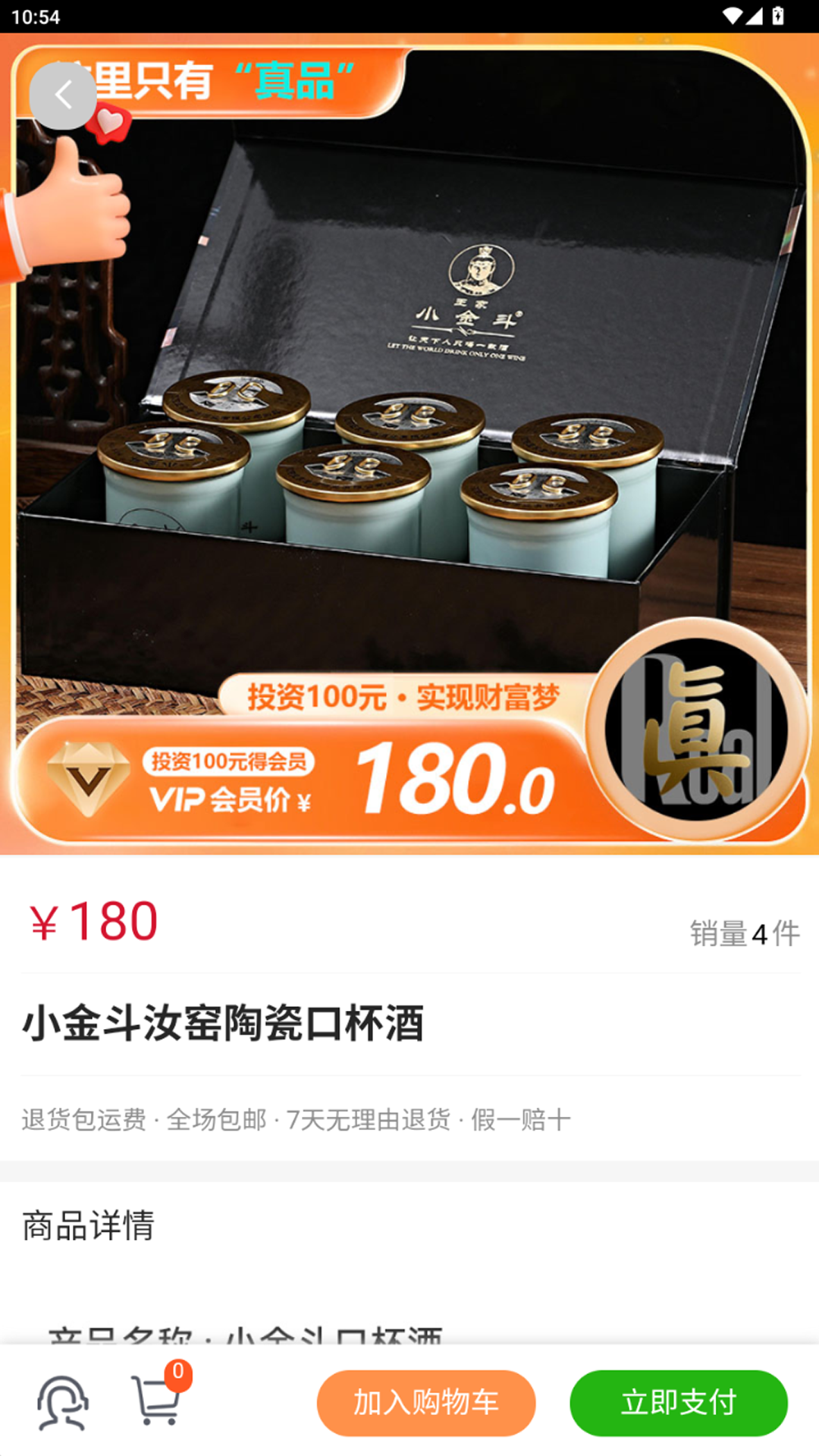
Task: Go back using the top-left arrow
Action: pos(63,96)
